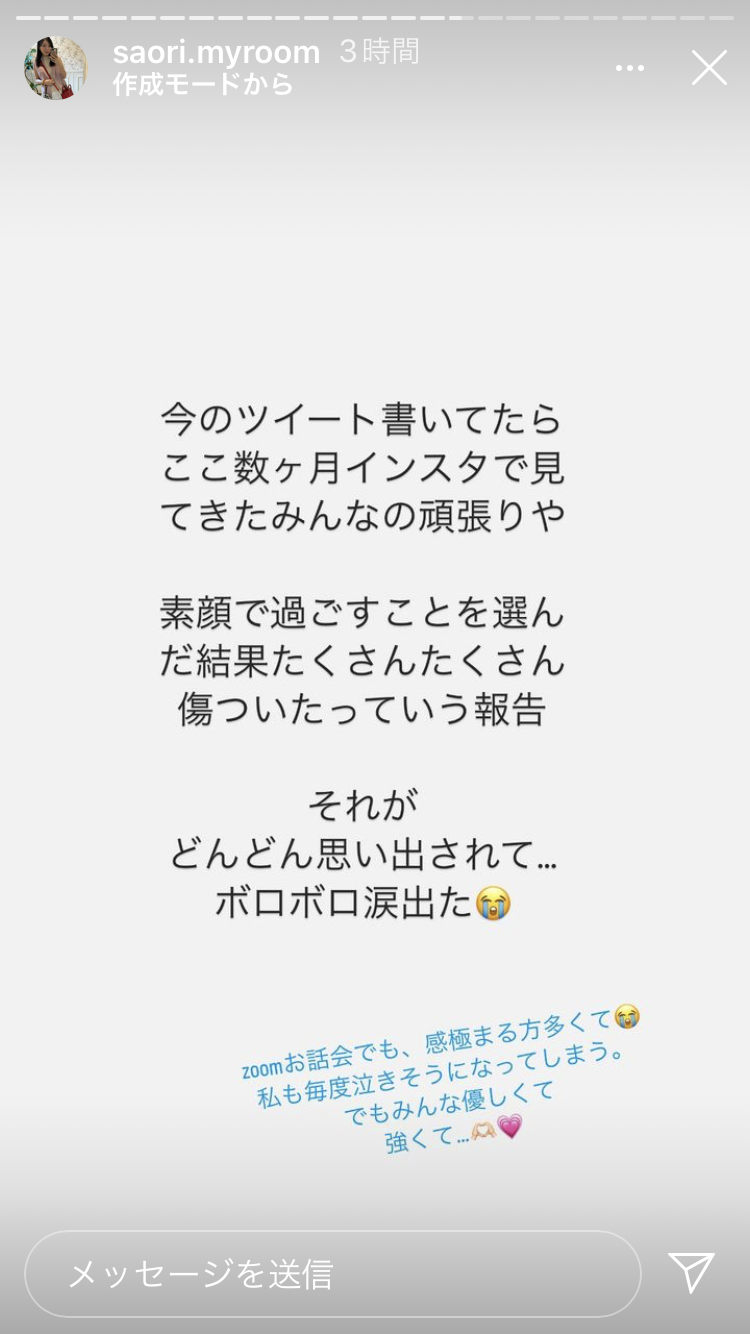750x1334 pixels.
Task: Open the saori.myroom username link
Action: 216,52
